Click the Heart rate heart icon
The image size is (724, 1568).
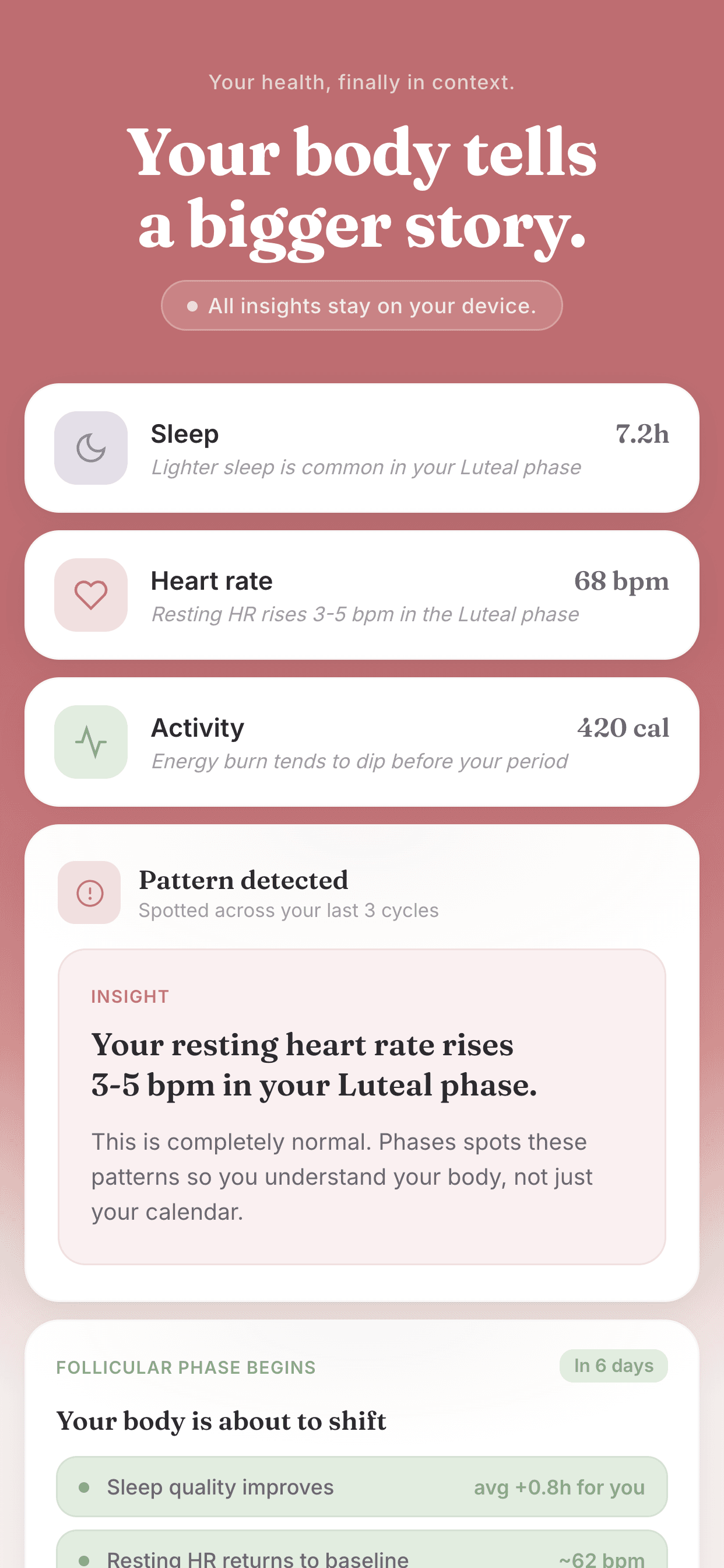point(91,596)
